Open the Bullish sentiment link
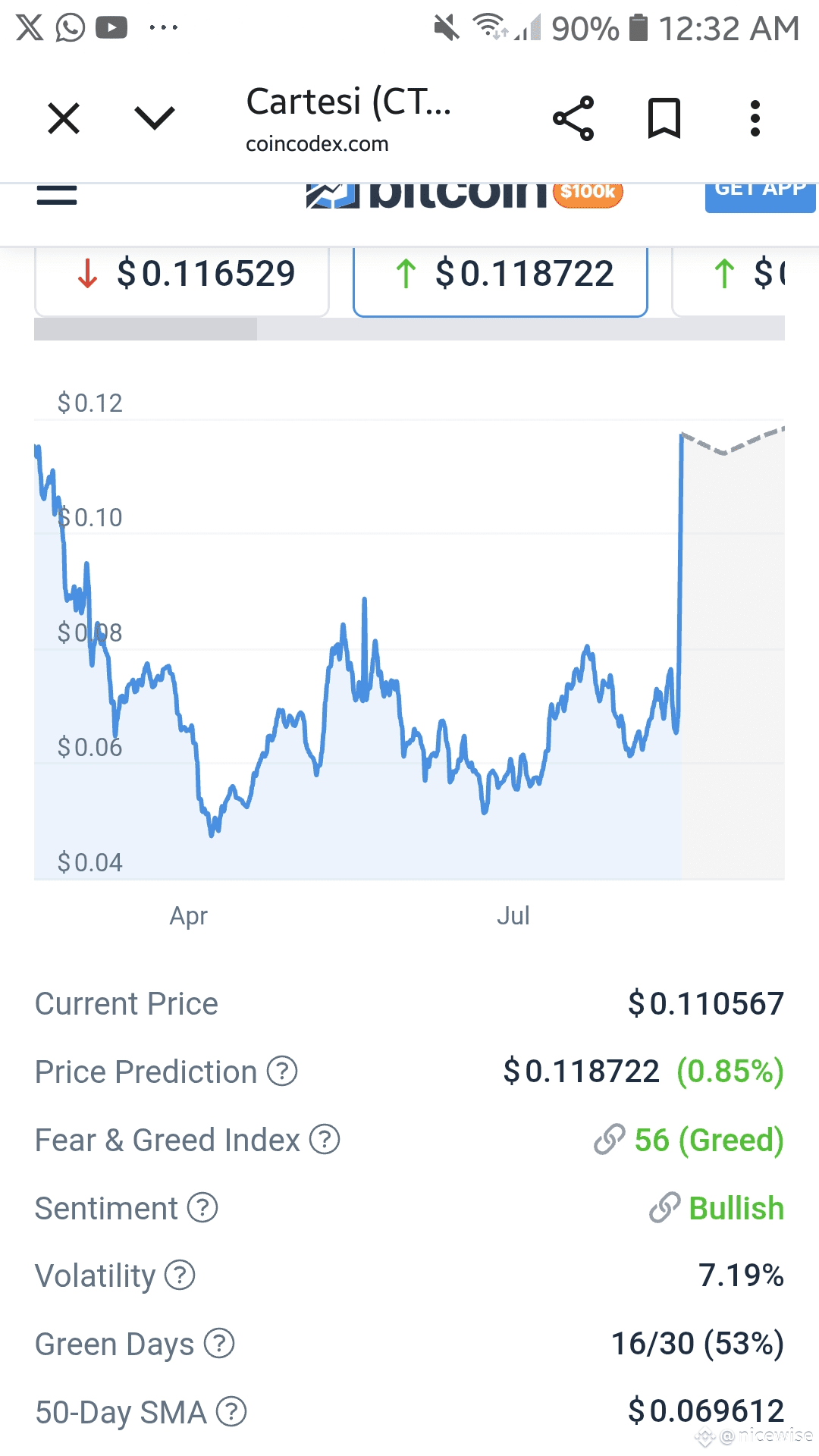Screen dimensions: 819x1456 pos(717,1208)
